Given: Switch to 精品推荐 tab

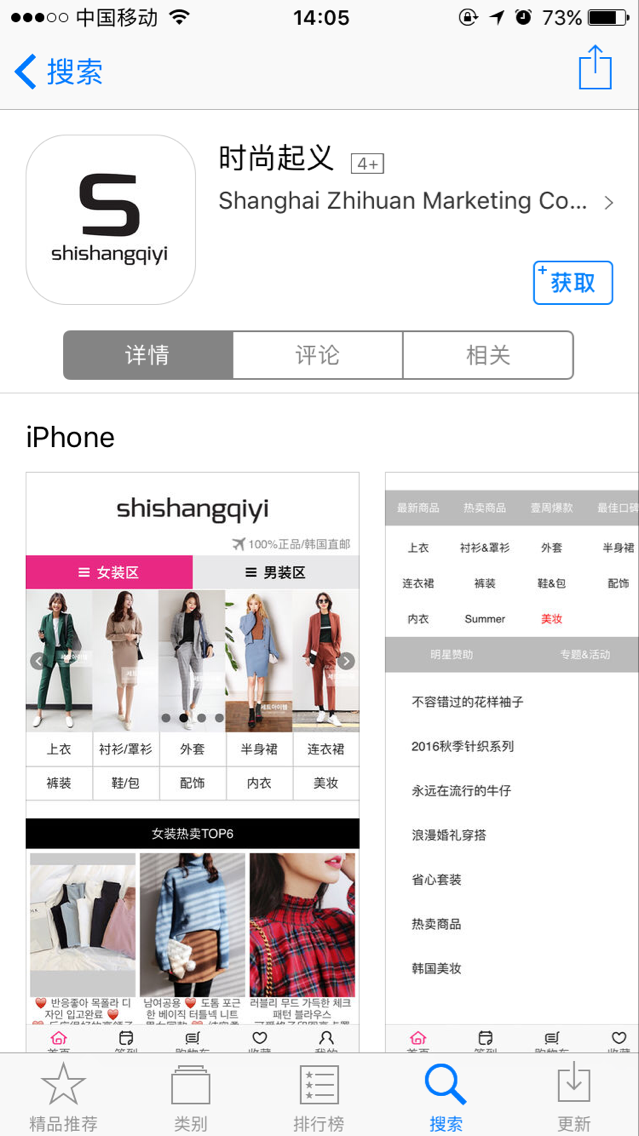Looking at the screenshot, I should pyautogui.click(x=63, y=1097).
